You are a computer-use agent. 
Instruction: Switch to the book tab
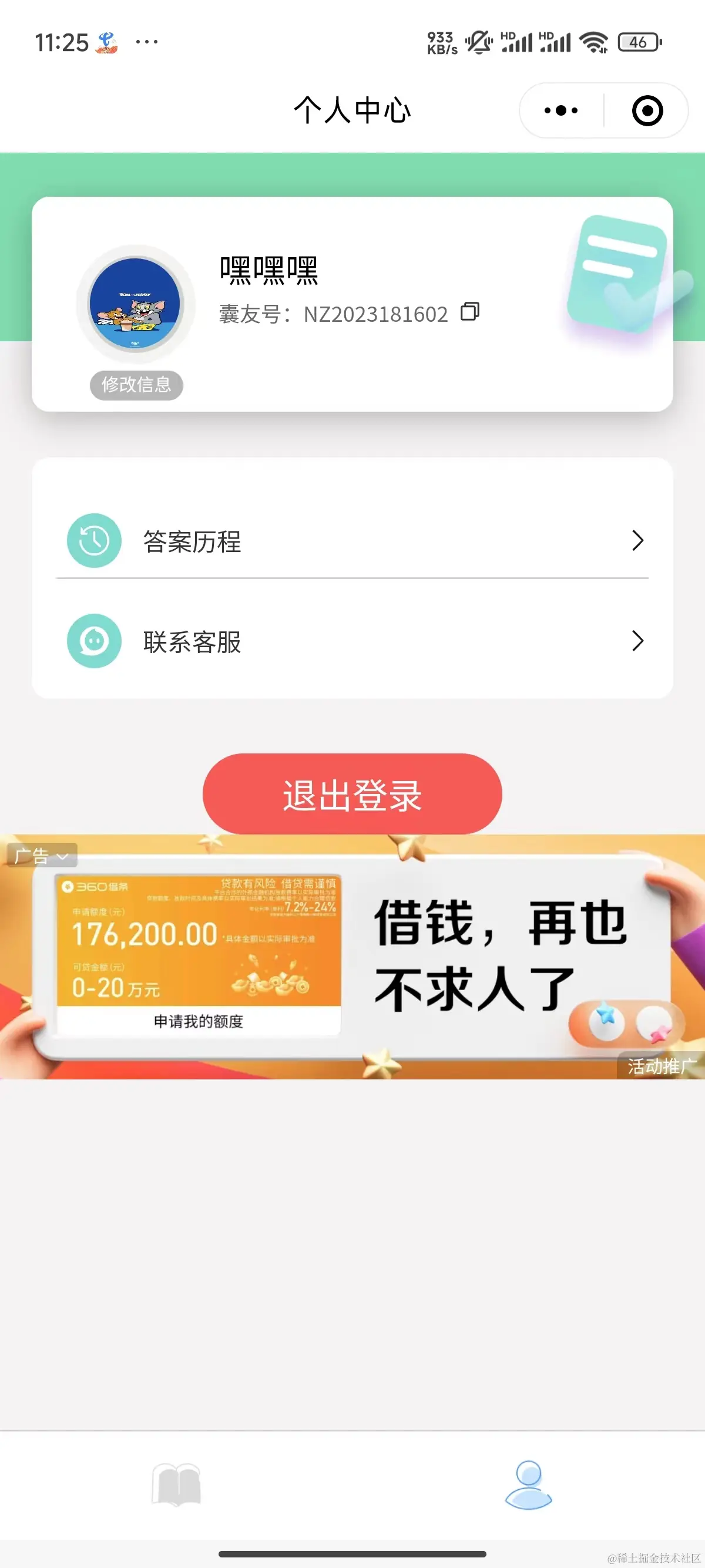tap(176, 1485)
